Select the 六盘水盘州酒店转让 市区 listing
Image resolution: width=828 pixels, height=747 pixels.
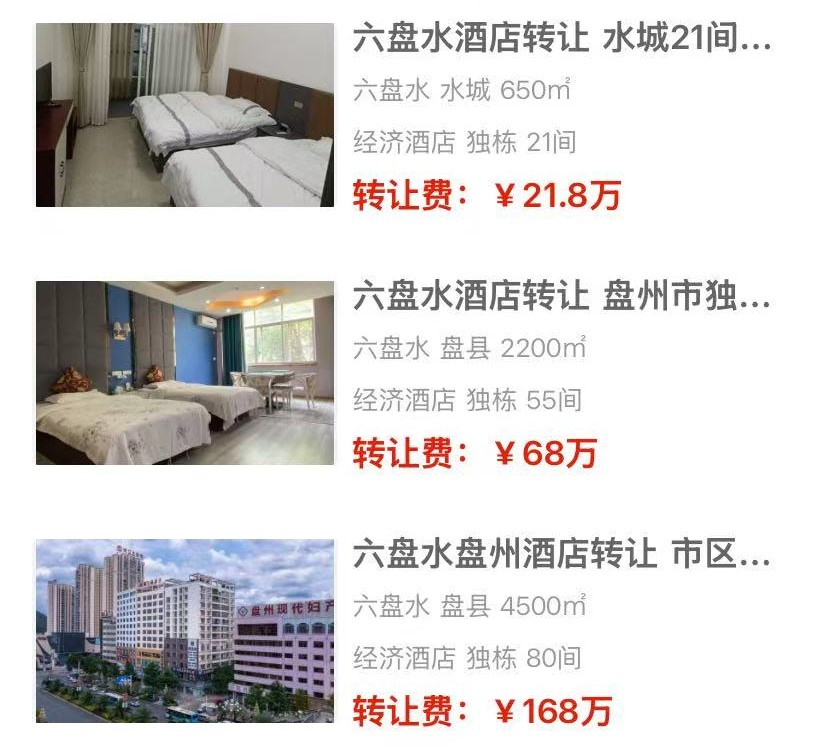click(x=562, y=555)
